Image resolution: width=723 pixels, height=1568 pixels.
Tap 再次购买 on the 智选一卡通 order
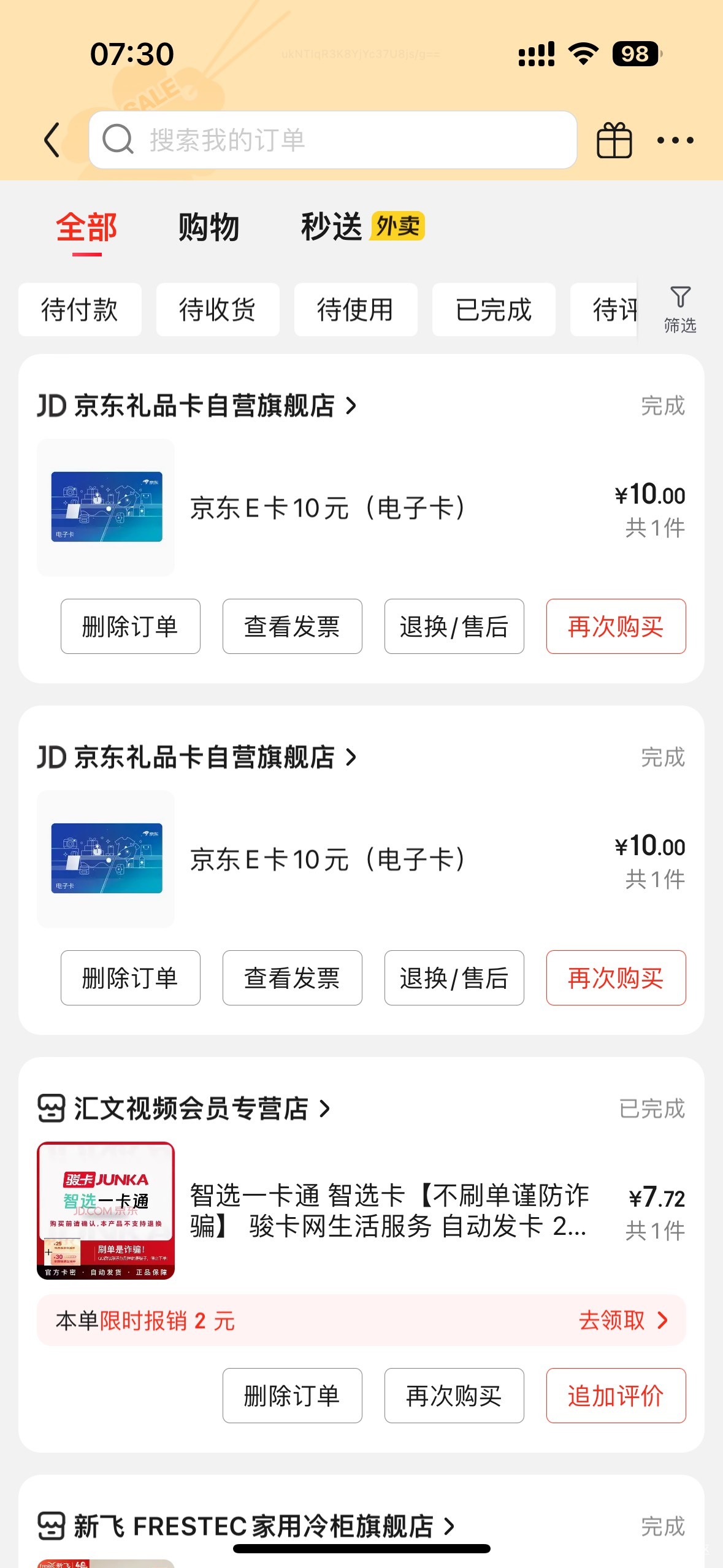[x=454, y=1396]
